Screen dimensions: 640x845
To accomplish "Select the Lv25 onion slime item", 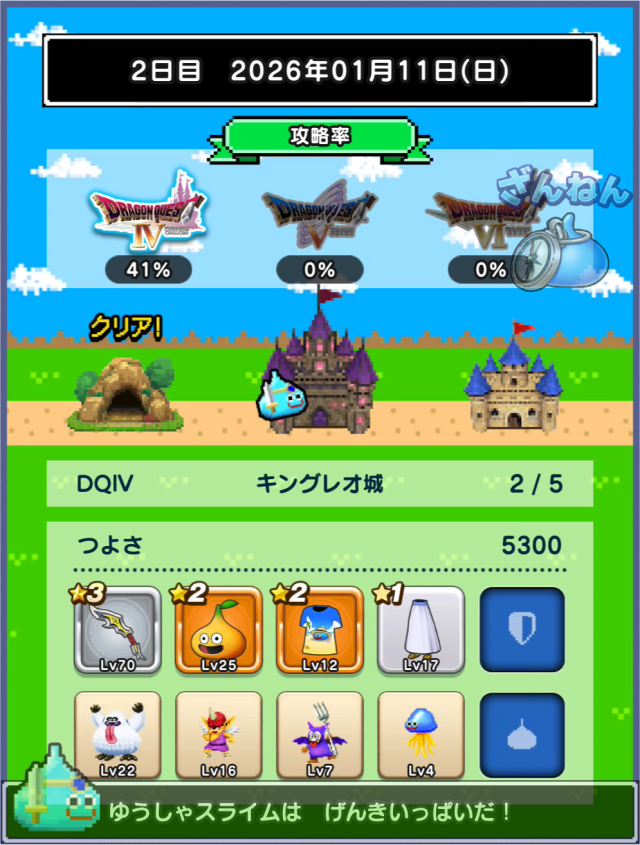I will [219, 630].
